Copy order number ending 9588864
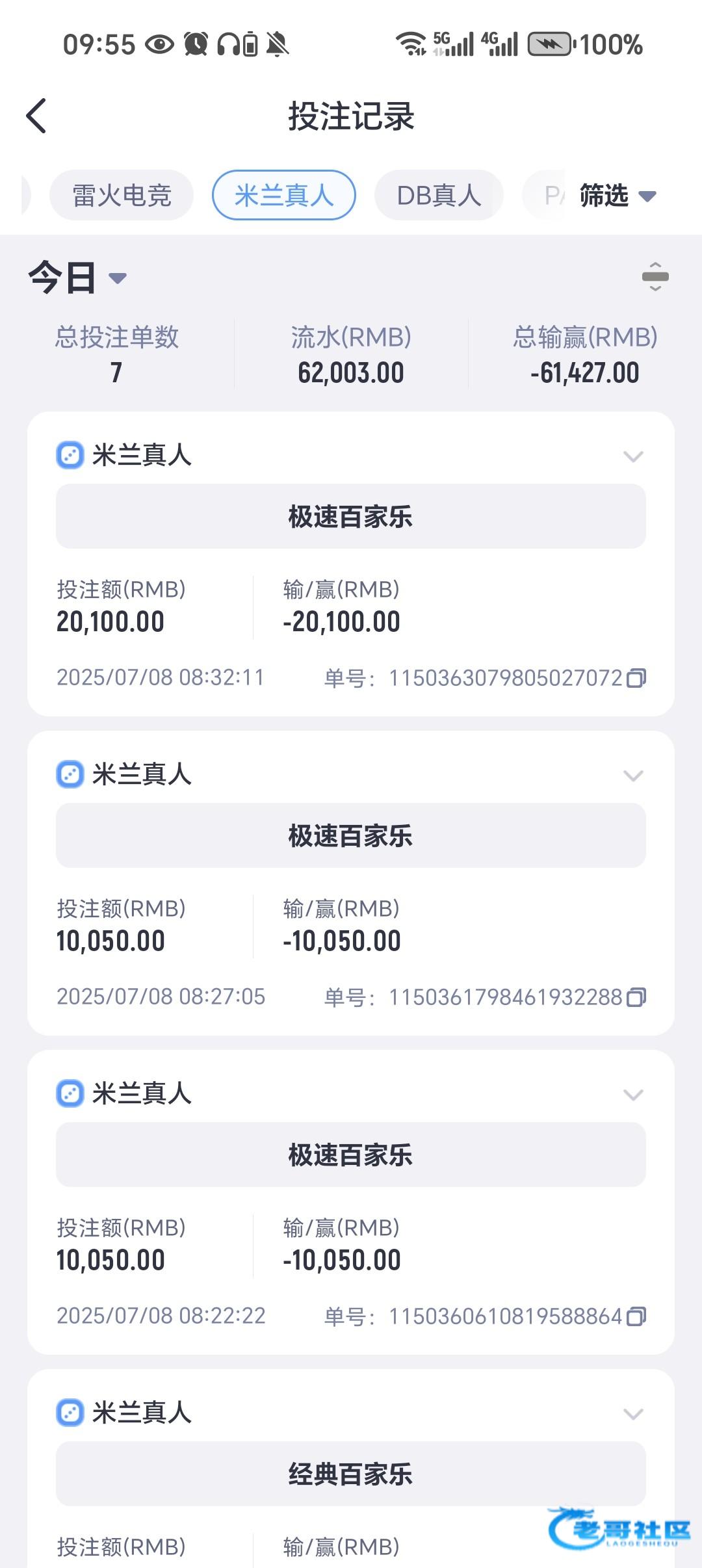This screenshot has height=1568, width=702. [636, 1316]
